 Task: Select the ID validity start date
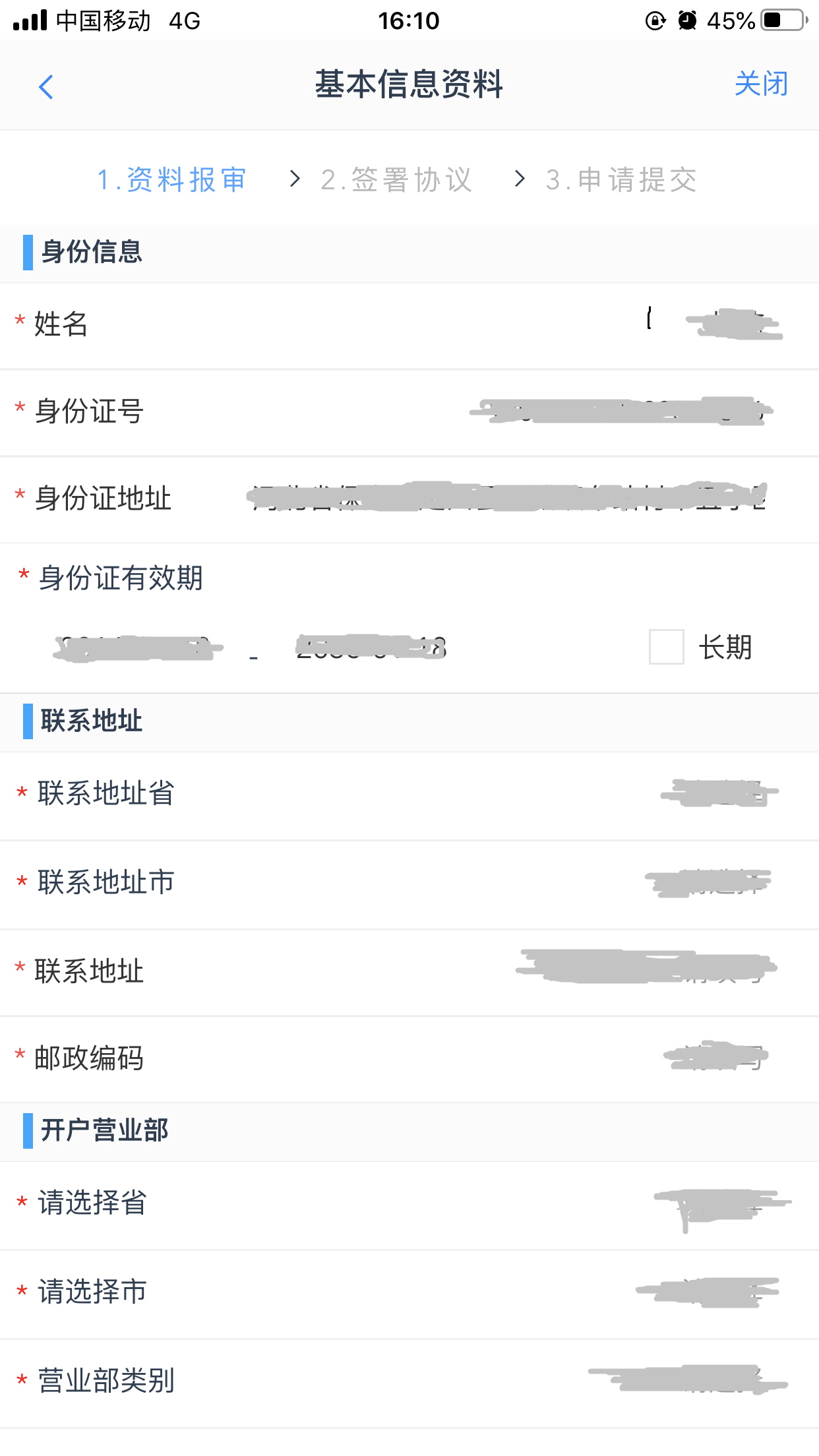pos(137,648)
